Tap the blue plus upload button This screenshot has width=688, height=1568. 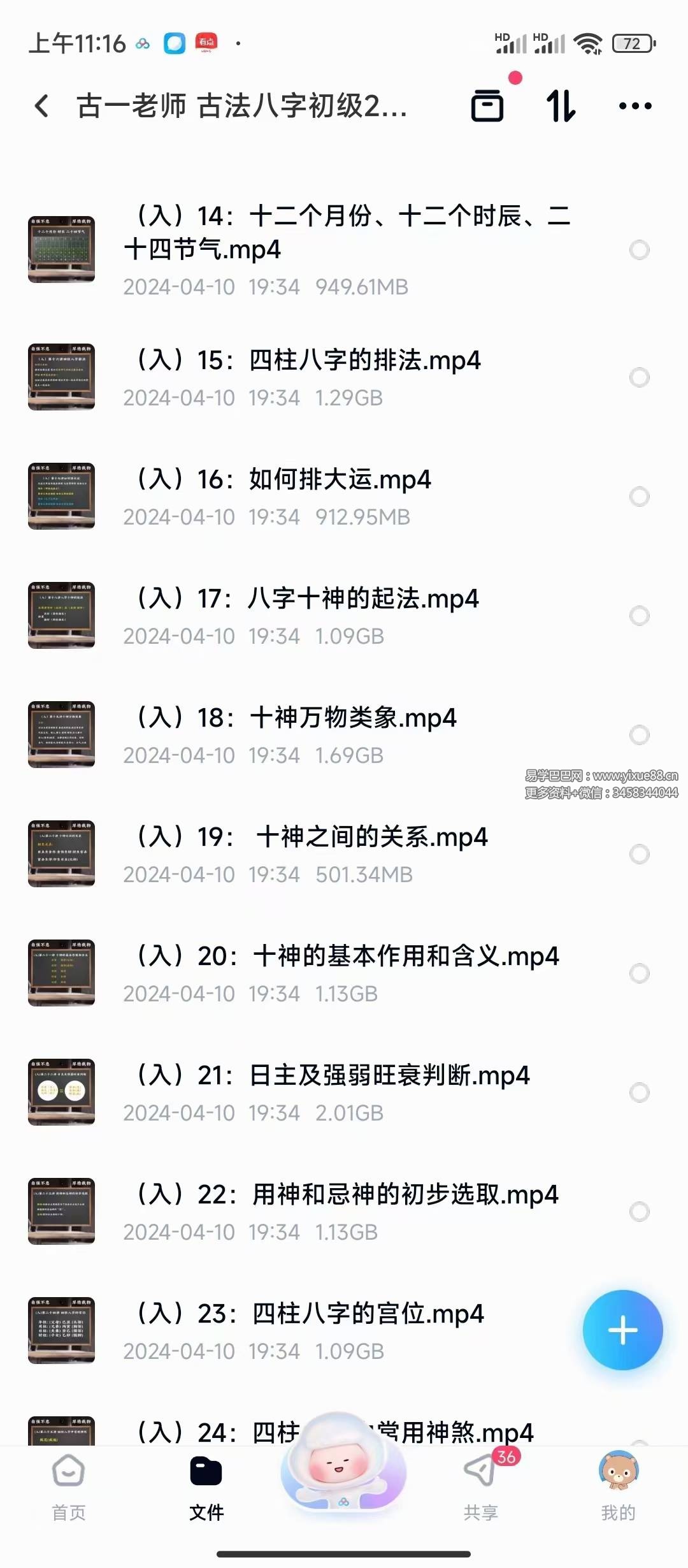pos(622,1330)
